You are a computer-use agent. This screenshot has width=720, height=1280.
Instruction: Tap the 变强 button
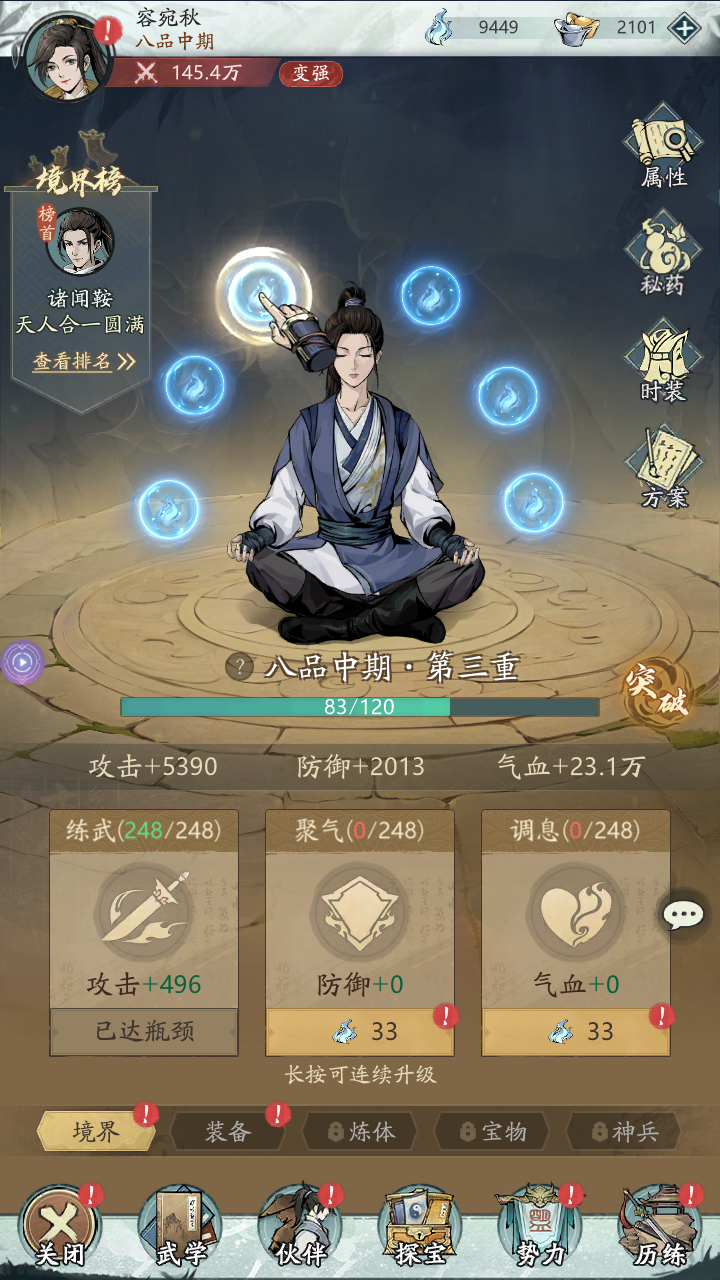click(x=310, y=73)
